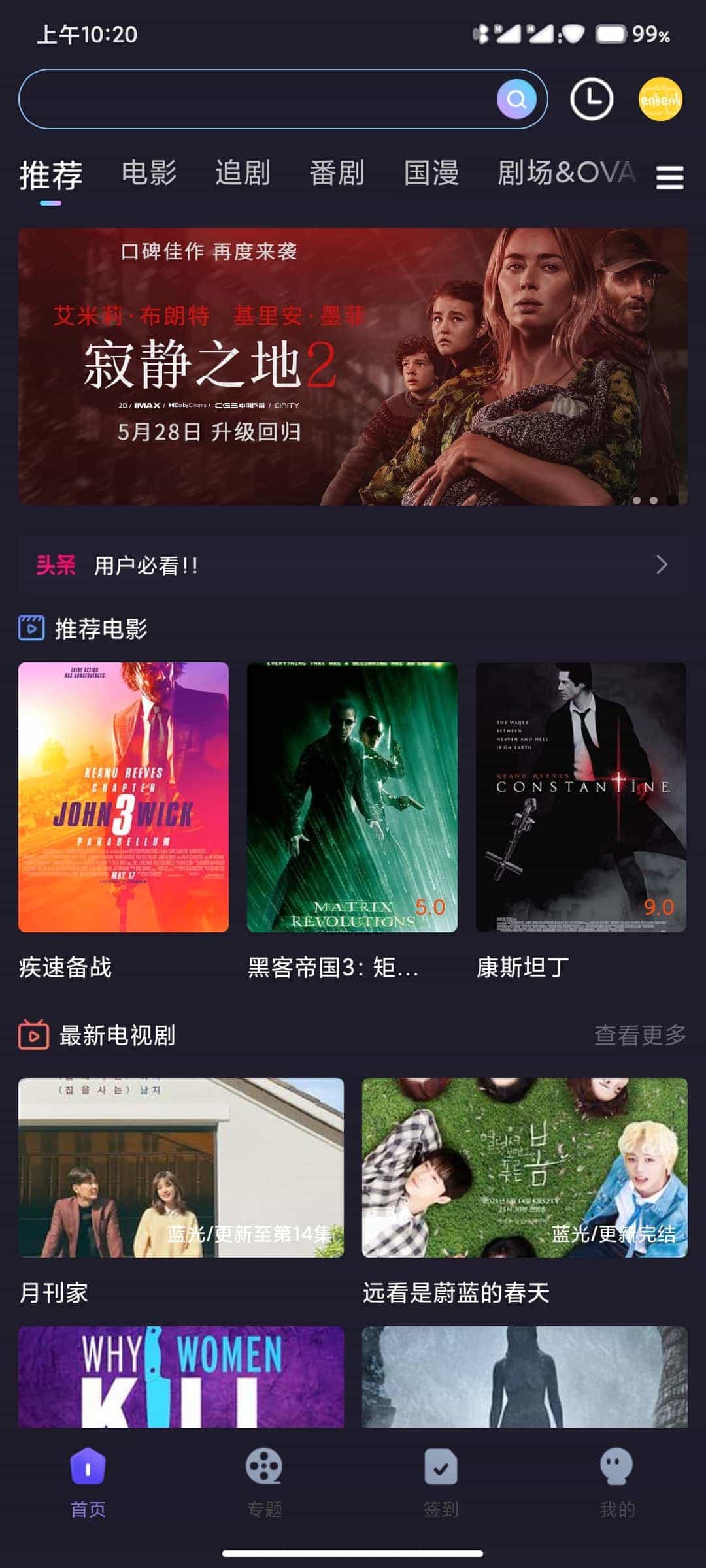
Task: Tap 查看更多 for latest TV dramas
Action: point(640,1035)
